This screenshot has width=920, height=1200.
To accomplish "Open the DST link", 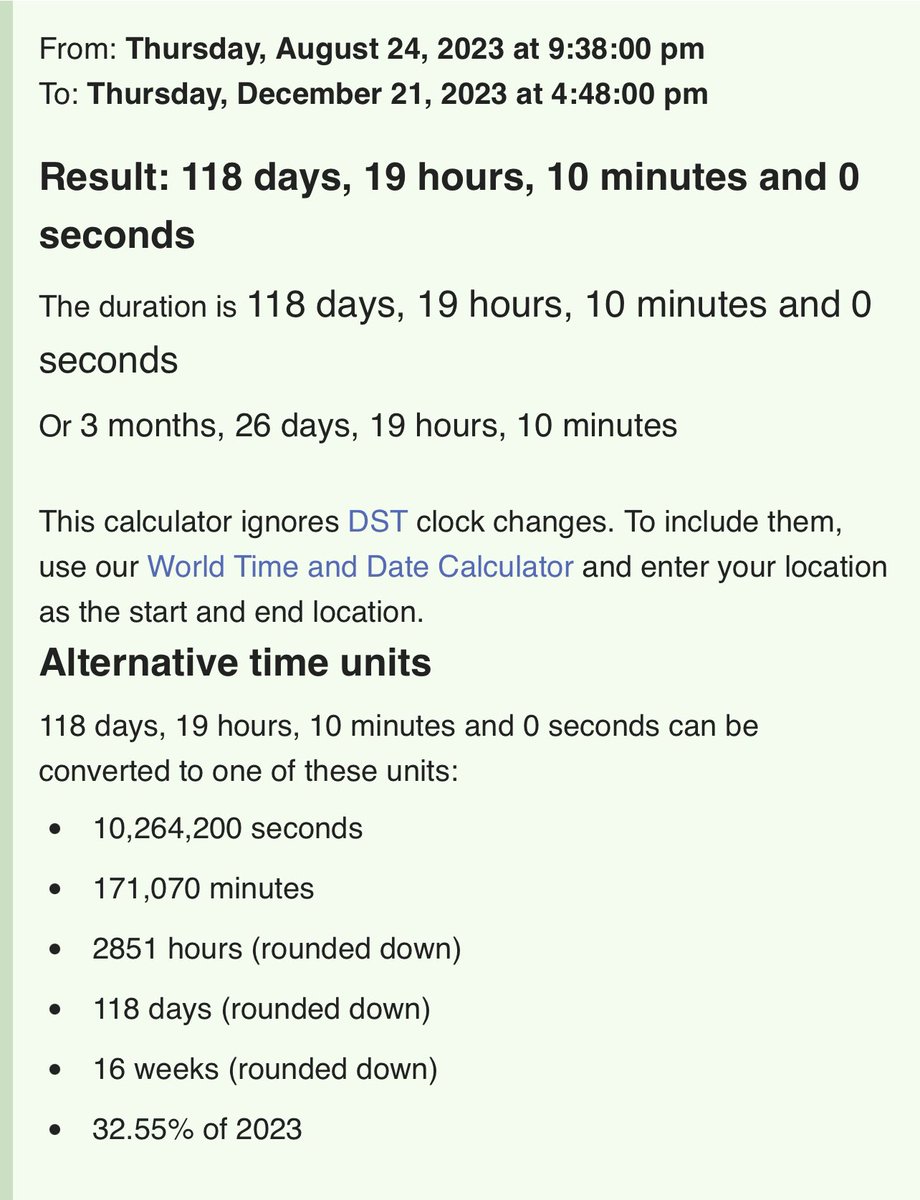I will coord(378,523).
